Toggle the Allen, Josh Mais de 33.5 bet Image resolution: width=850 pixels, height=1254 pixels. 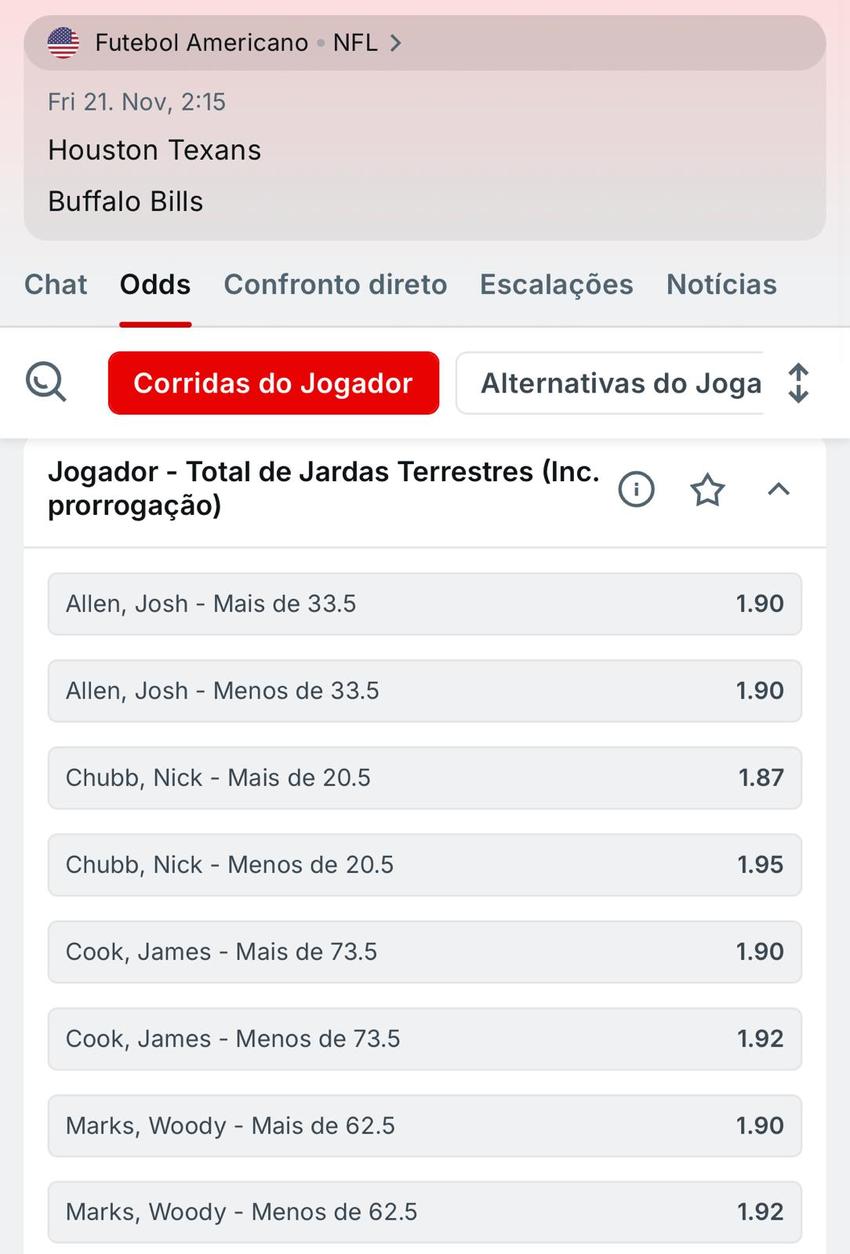(425, 603)
